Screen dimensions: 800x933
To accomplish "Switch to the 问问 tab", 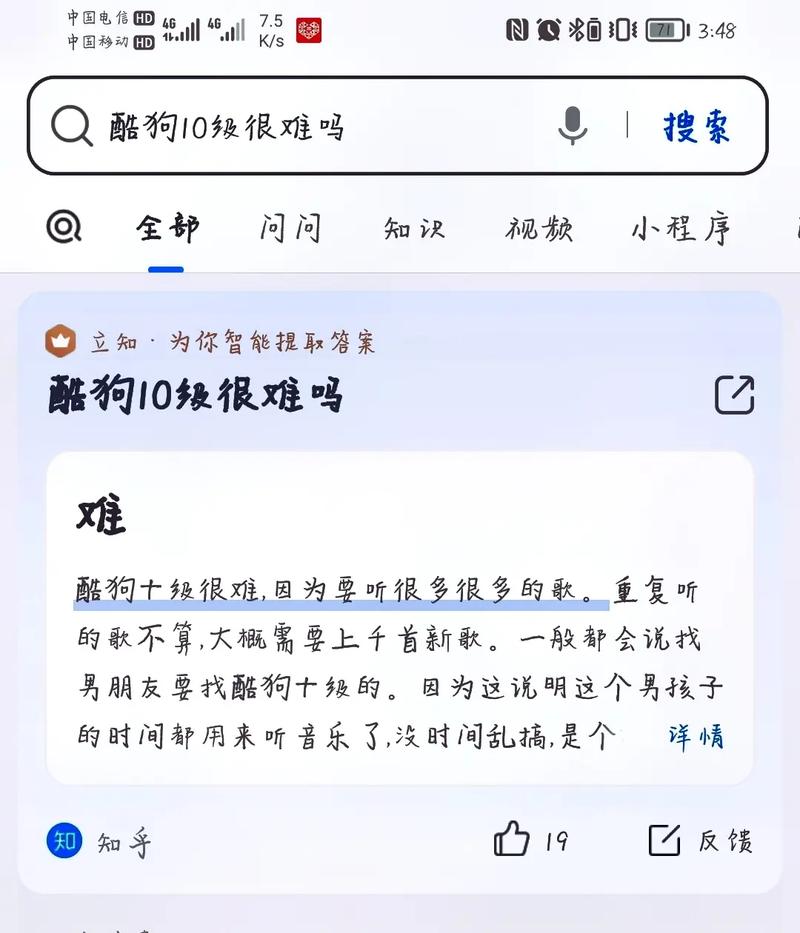I will (x=291, y=229).
